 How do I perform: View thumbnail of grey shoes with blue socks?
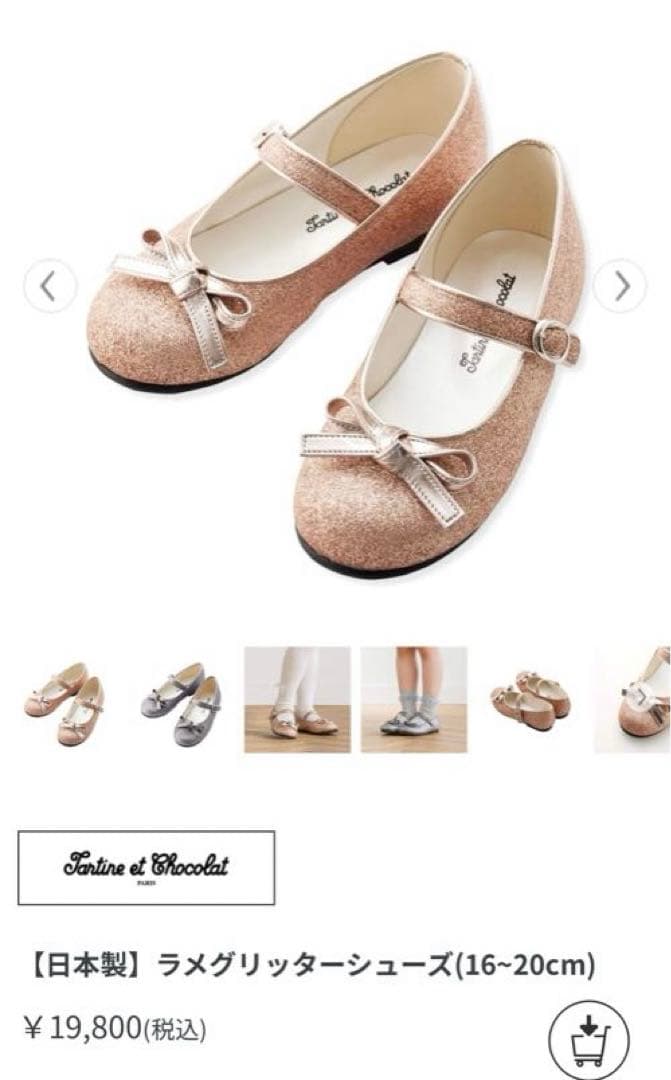coord(413,699)
